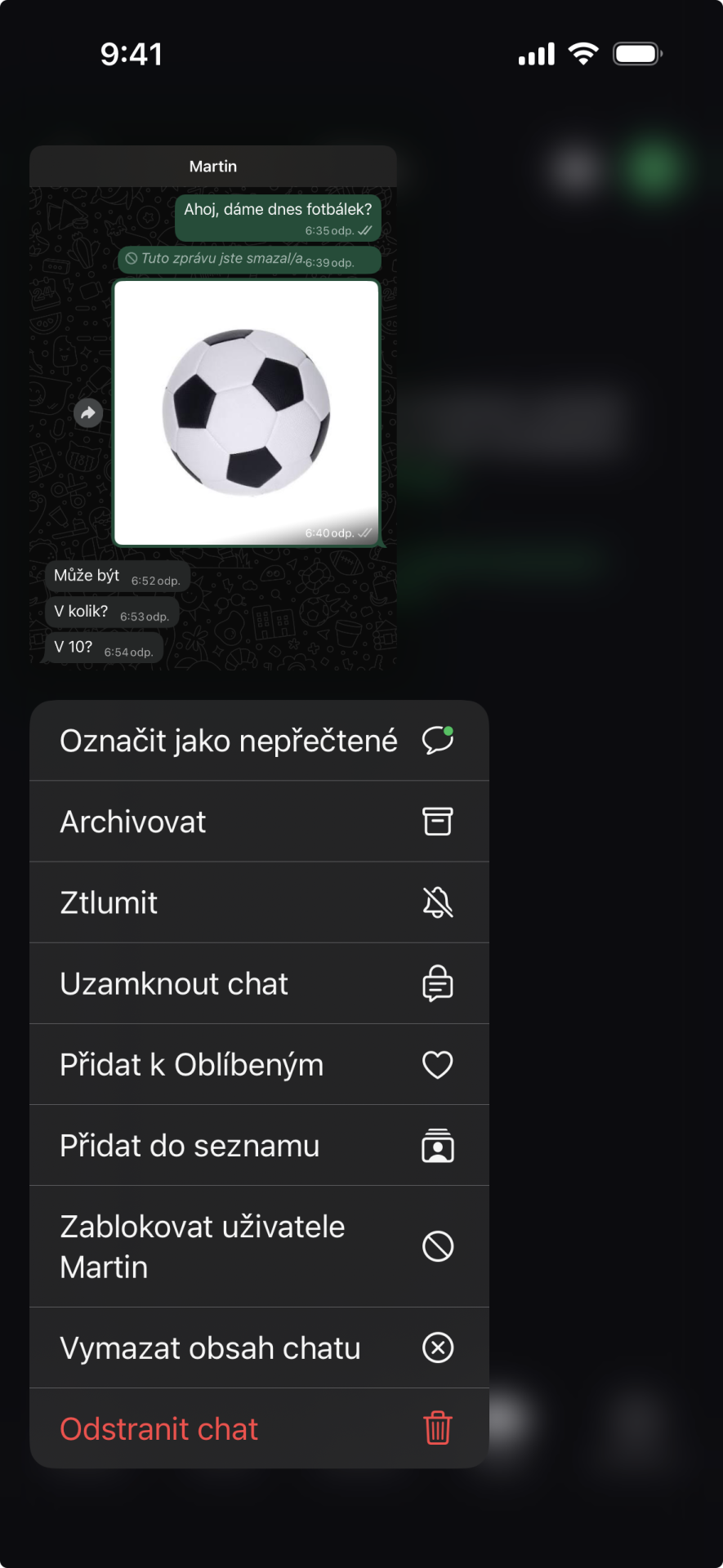This screenshot has height=1568, width=723.
Task: Select Označit jako nepřečtené from the menu
Action: (x=229, y=740)
